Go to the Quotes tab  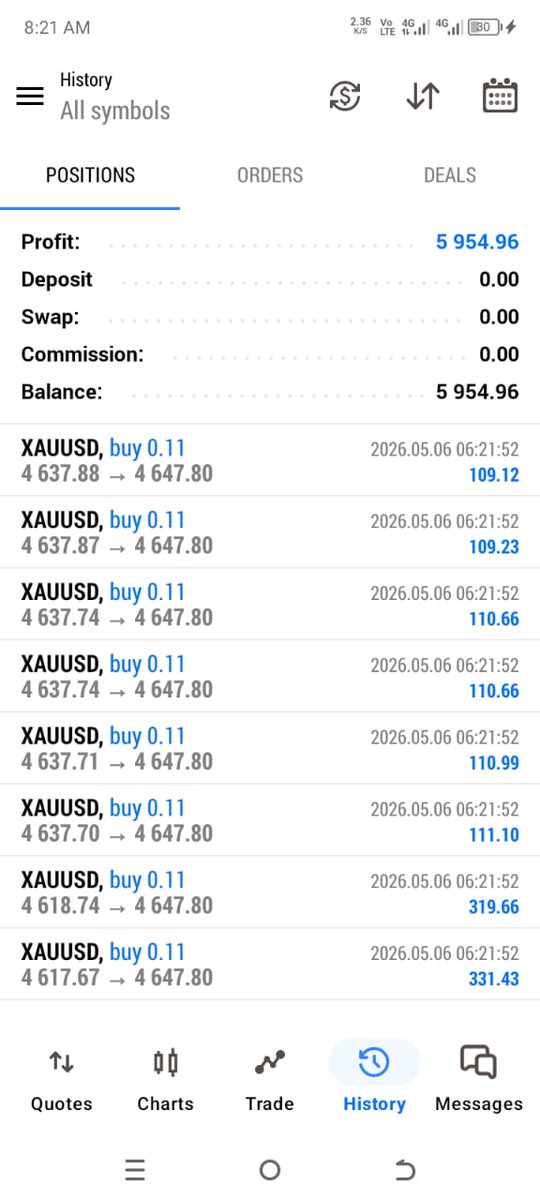pyautogui.click(x=62, y=1080)
